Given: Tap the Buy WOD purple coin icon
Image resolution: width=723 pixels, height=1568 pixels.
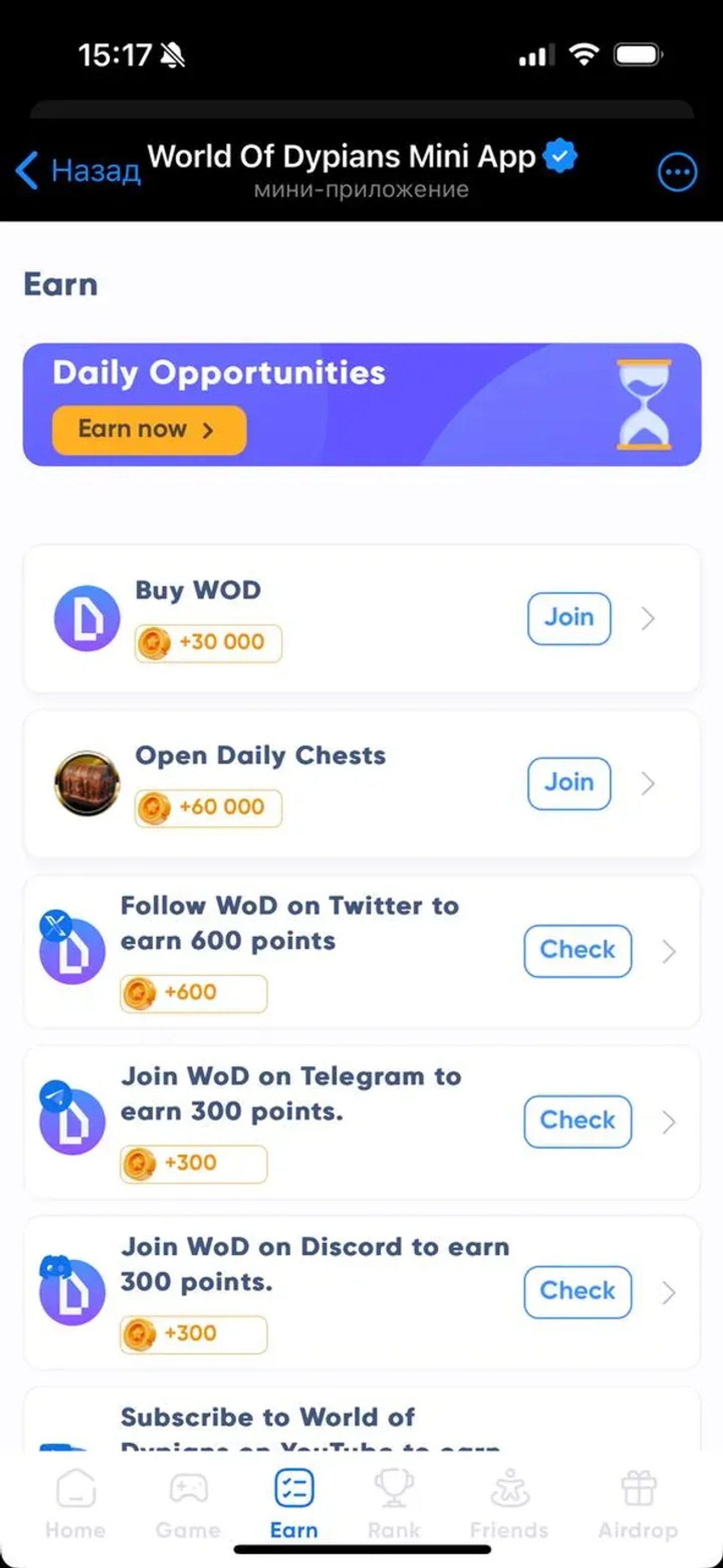Looking at the screenshot, I should tap(87, 618).
